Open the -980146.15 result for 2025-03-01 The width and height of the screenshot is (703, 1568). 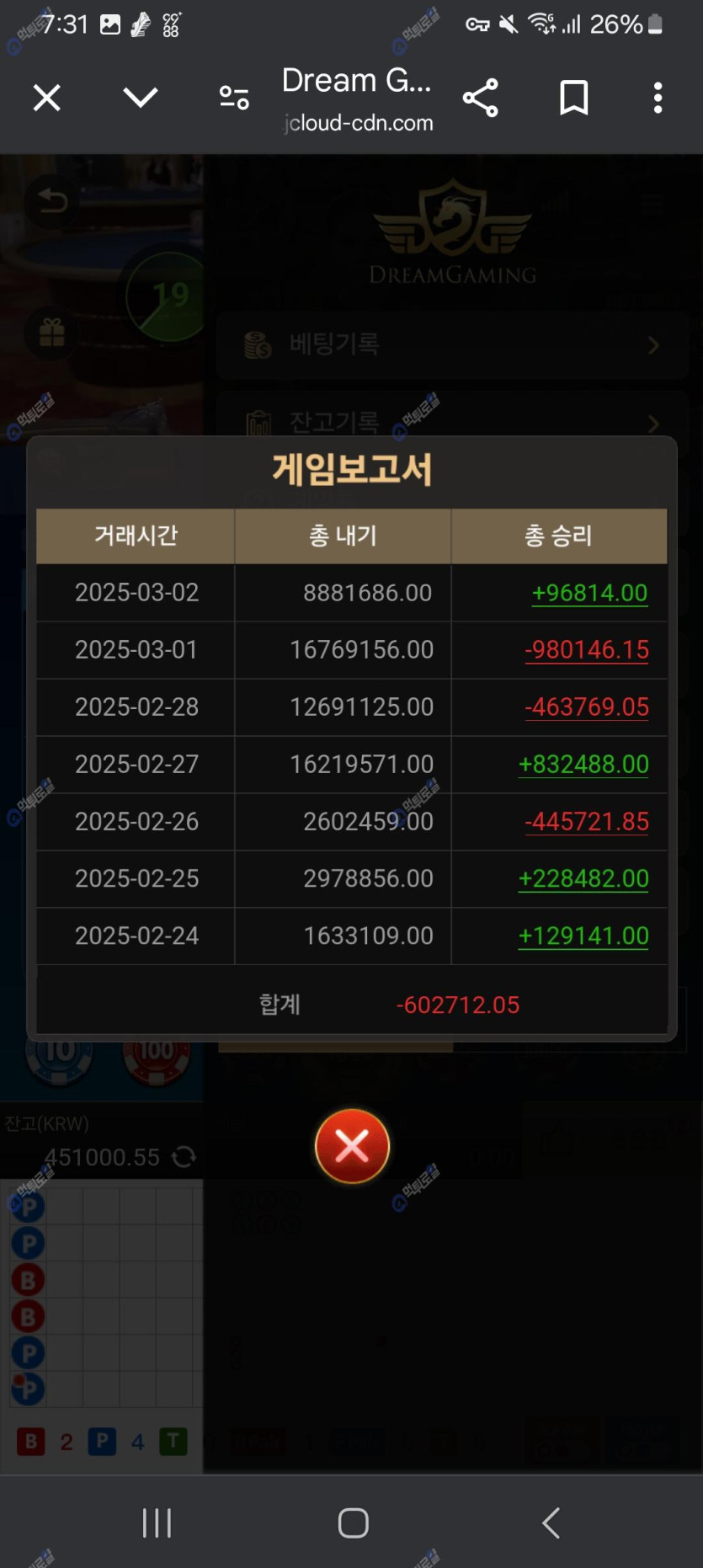(586, 650)
